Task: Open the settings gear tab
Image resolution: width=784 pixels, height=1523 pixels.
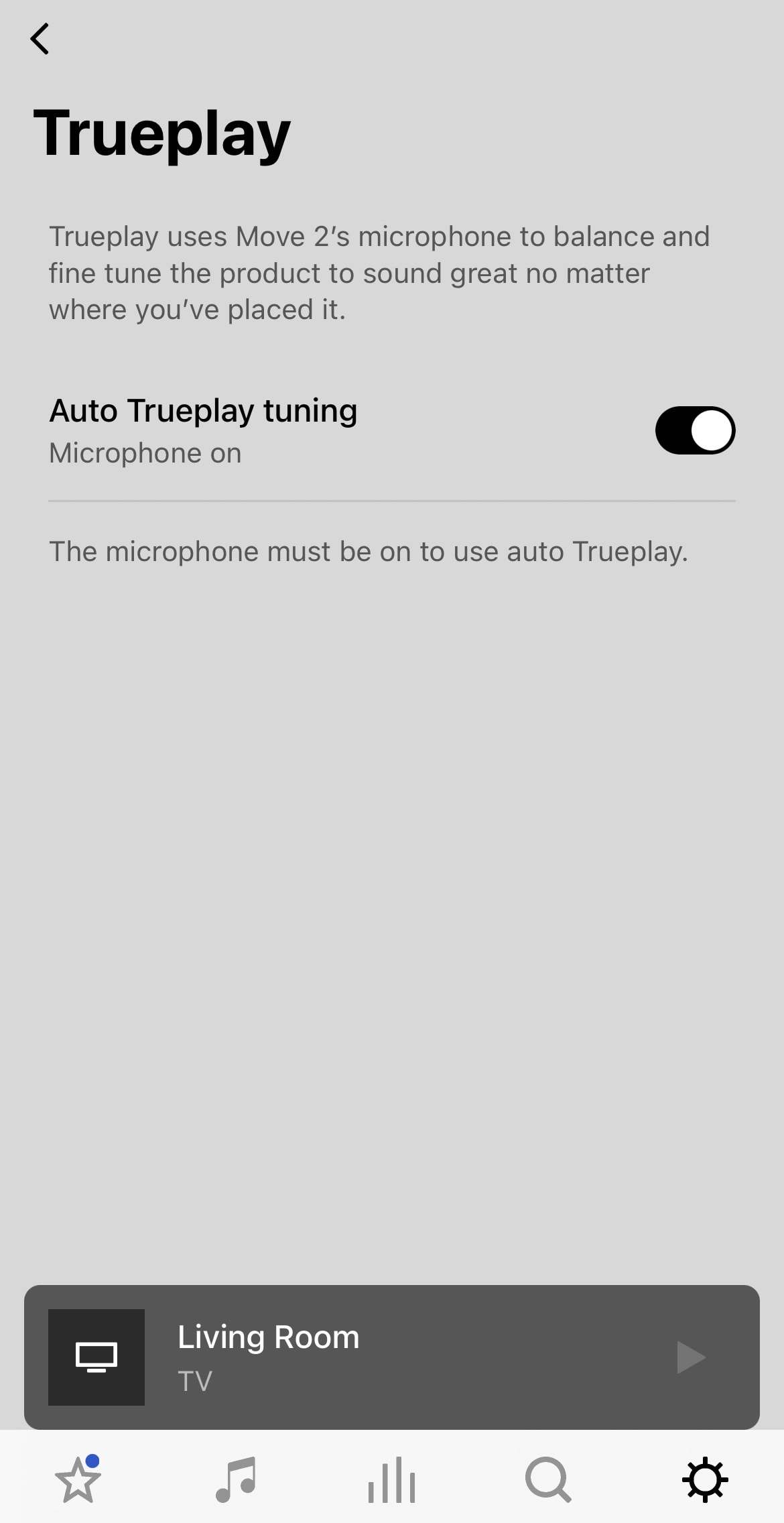Action: click(705, 1479)
